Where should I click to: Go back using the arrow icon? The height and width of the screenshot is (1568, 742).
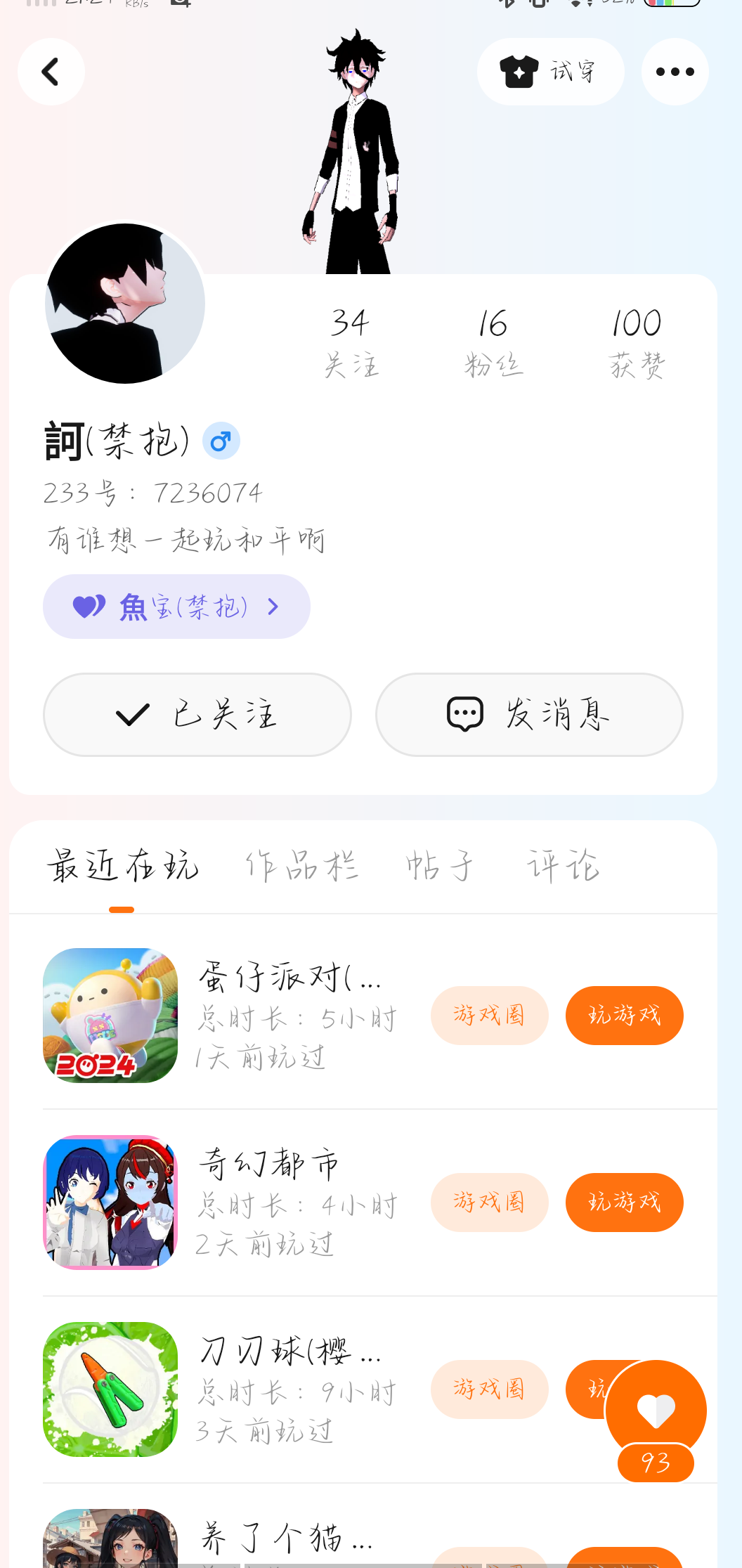click(51, 72)
